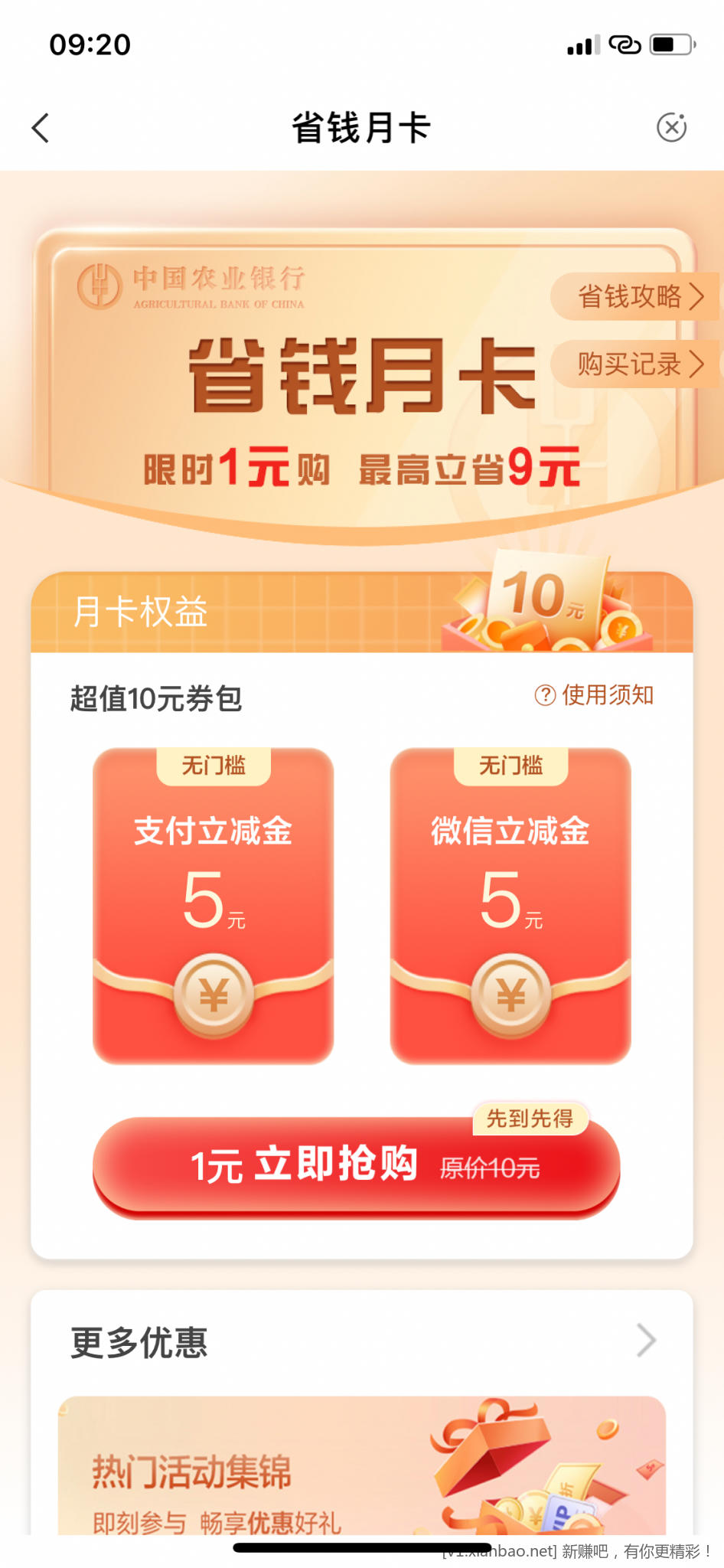Select the 微信立减金 5元 coupon card
The width and height of the screenshot is (724, 1568).
coord(510,906)
